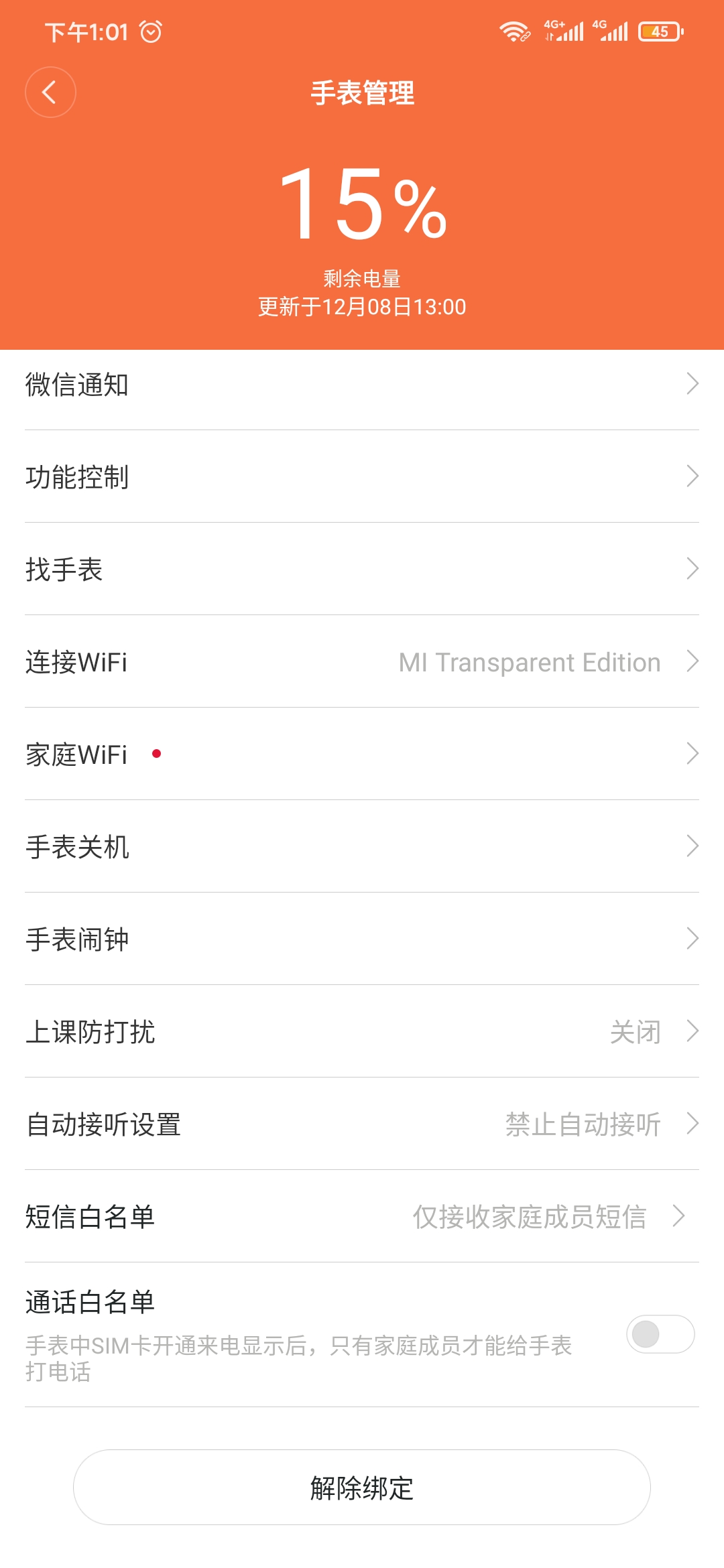
Task: Click the battery icon showing 45
Action: coord(659,30)
